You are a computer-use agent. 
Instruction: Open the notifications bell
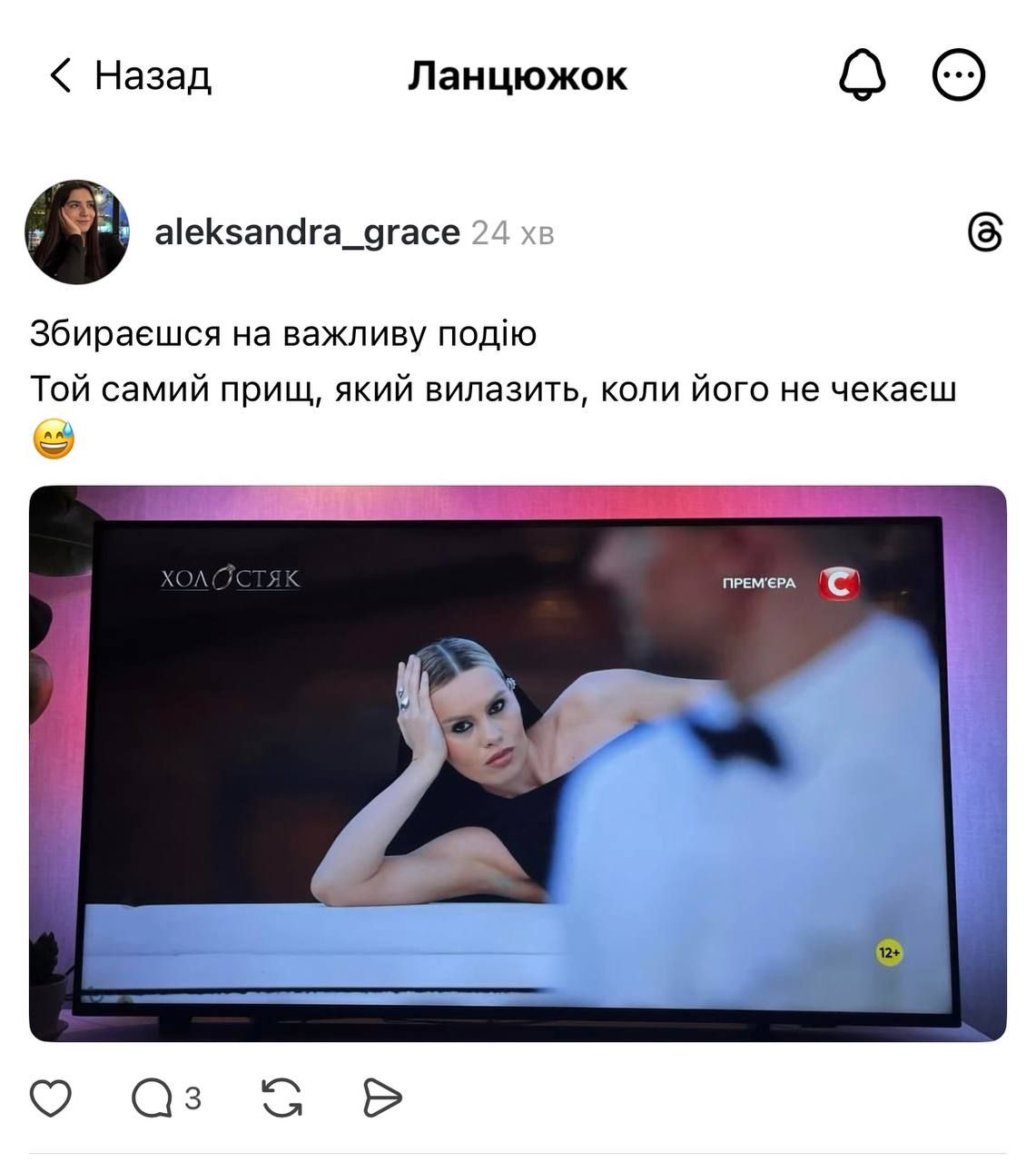tap(862, 75)
